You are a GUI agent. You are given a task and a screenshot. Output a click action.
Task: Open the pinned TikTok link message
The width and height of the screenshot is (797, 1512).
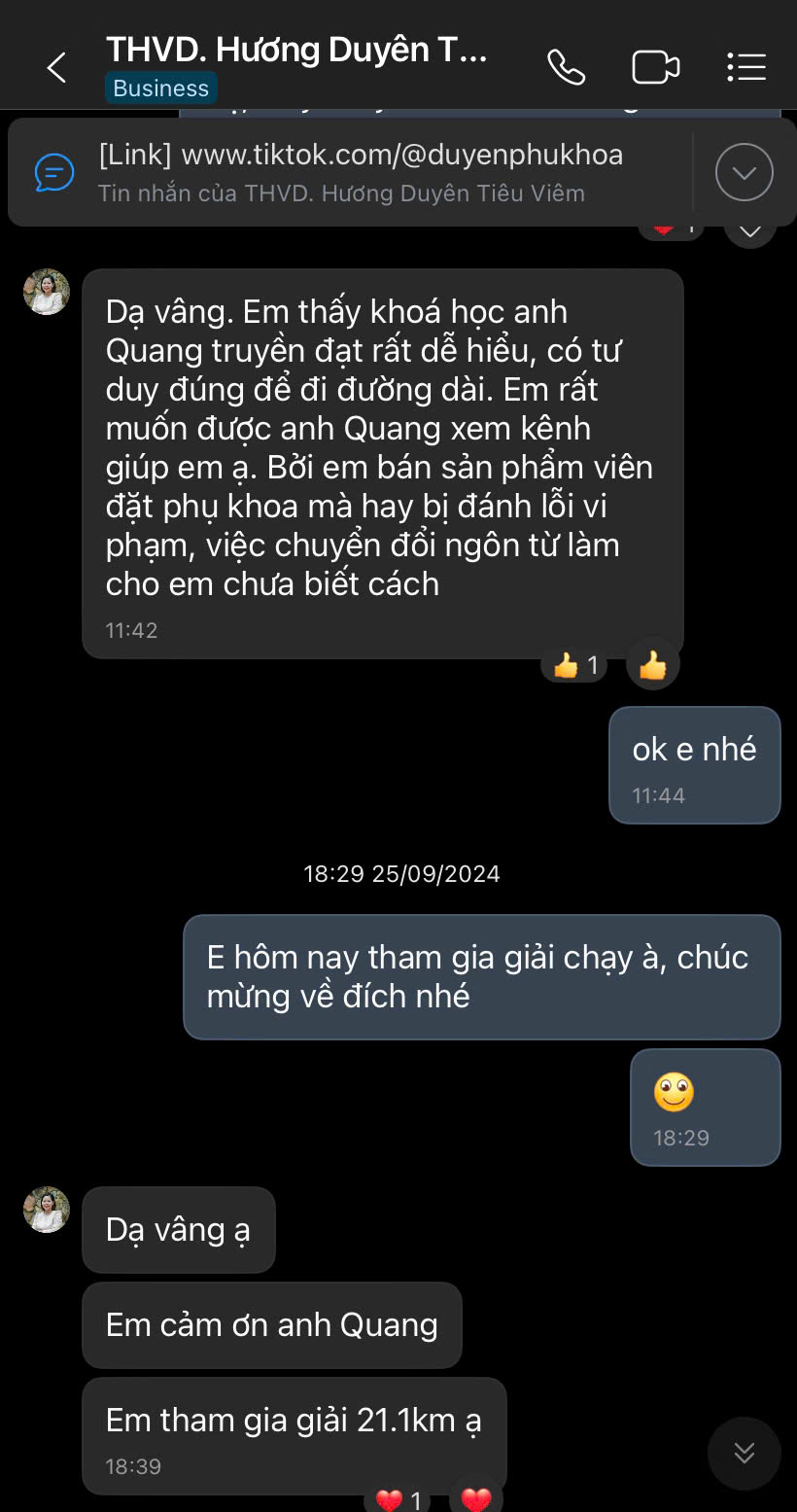tap(350, 172)
